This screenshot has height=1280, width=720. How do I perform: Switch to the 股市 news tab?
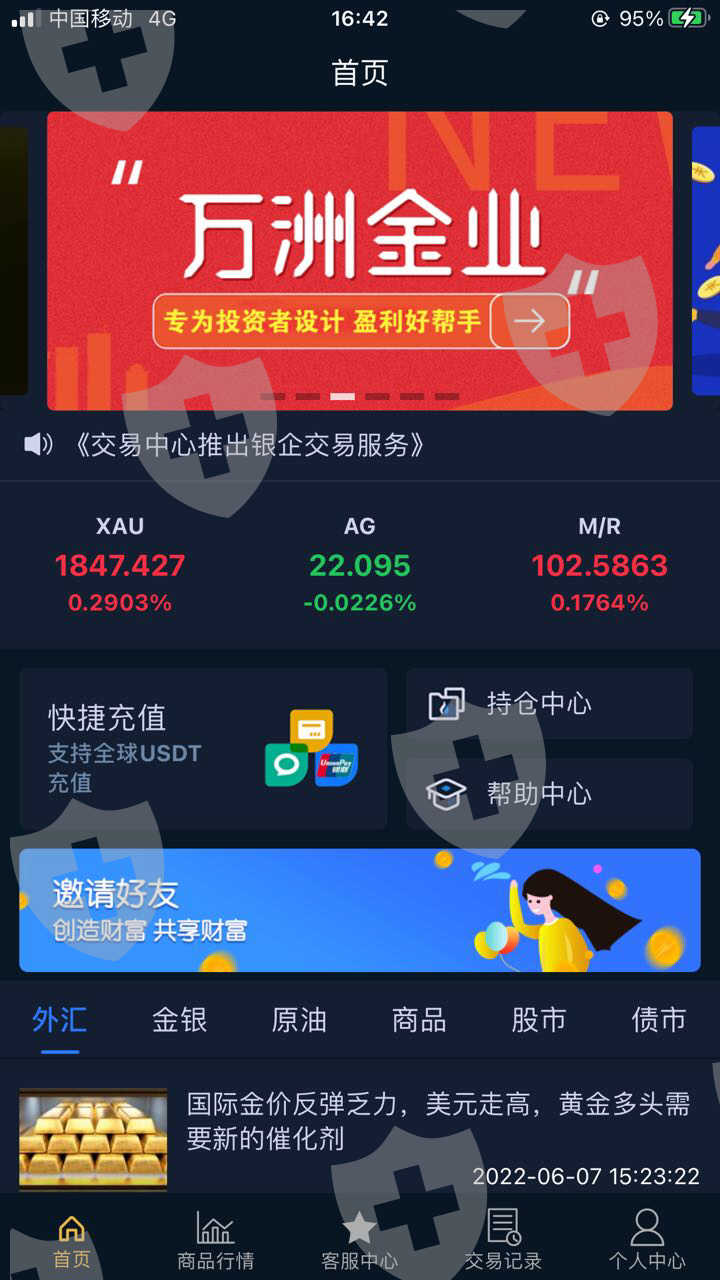[540, 1020]
